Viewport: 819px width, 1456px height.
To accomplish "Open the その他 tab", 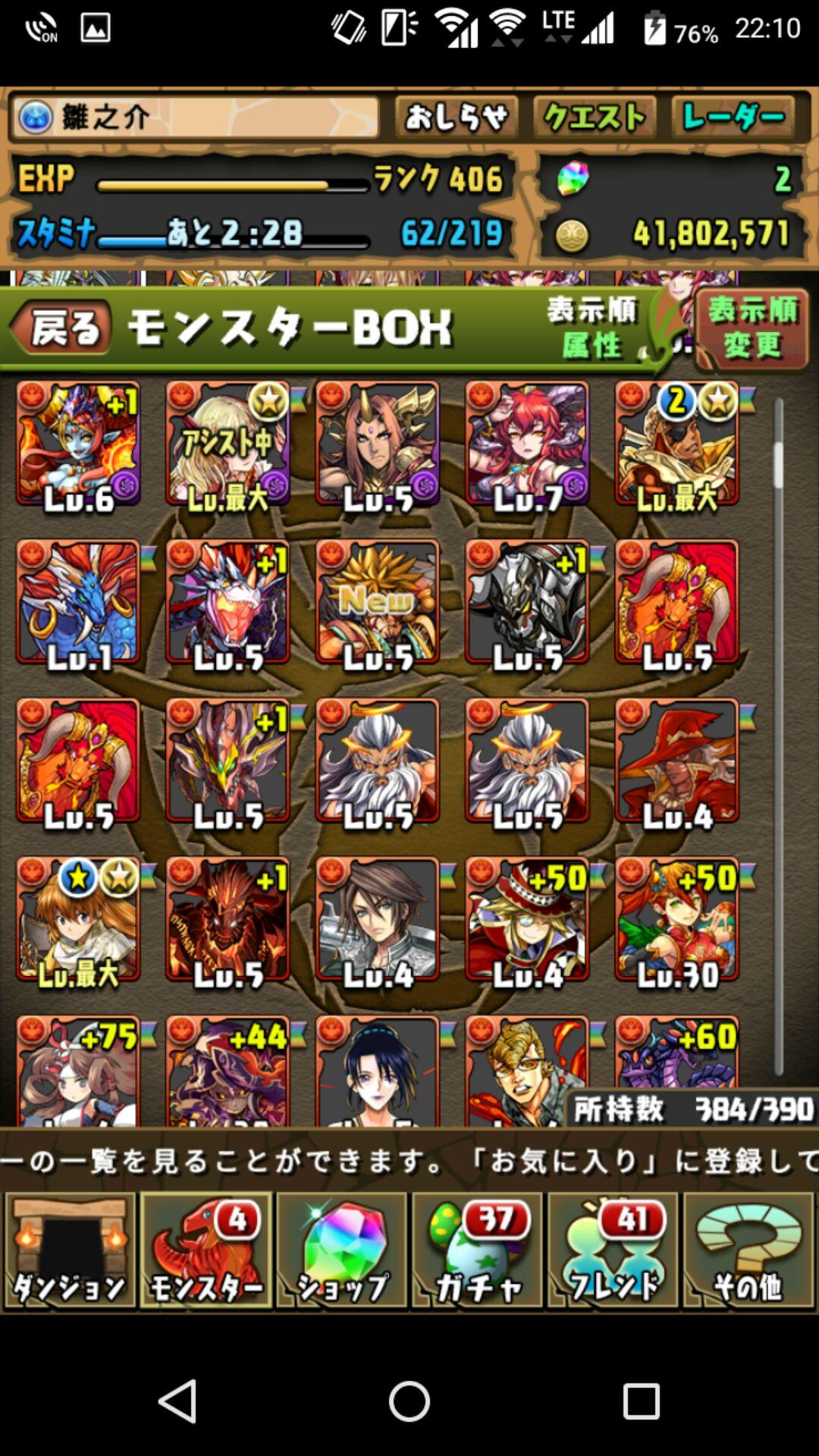I will [x=748, y=1250].
